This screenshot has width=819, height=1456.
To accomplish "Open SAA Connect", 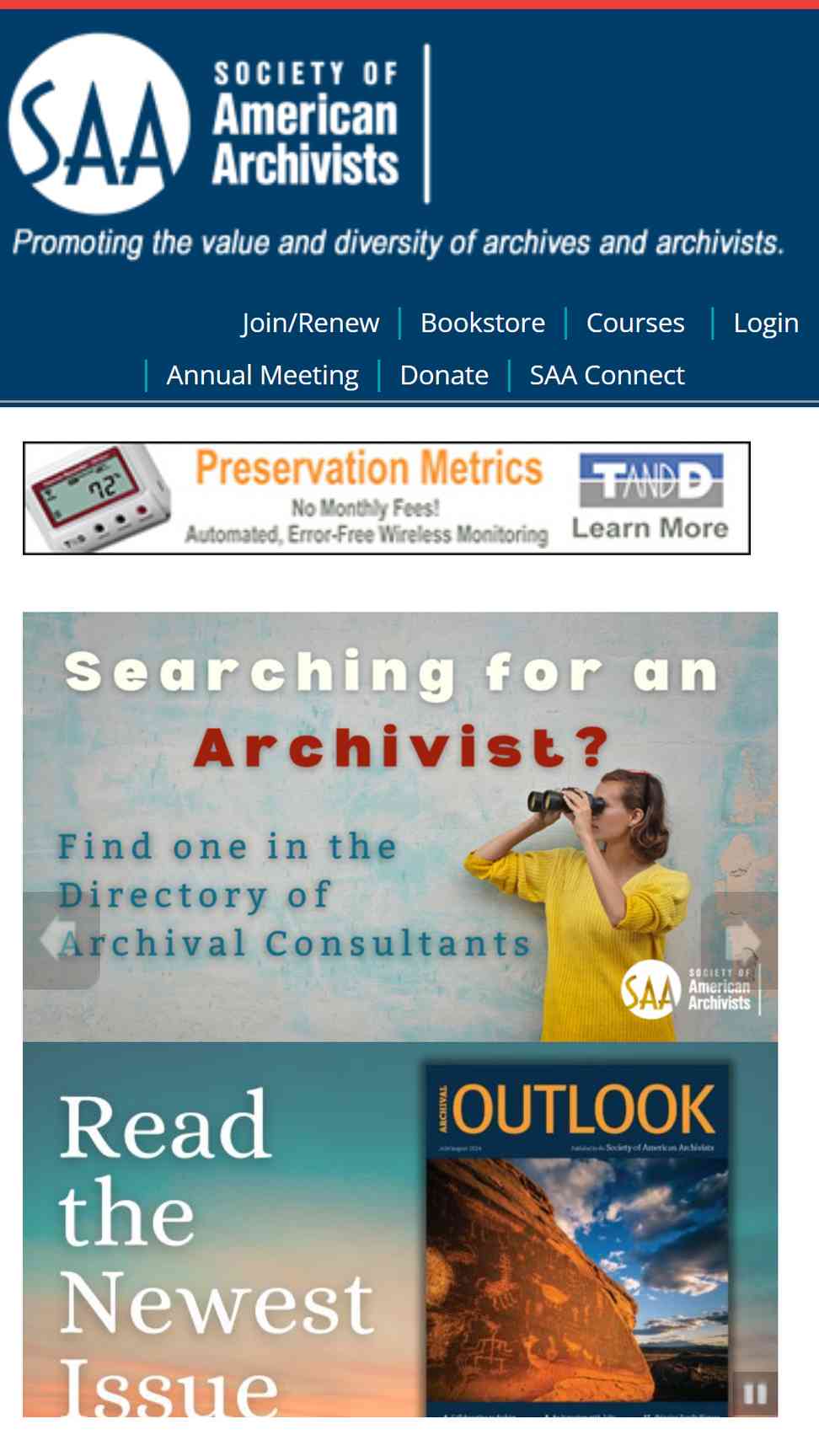I will [x=607, y=375].
